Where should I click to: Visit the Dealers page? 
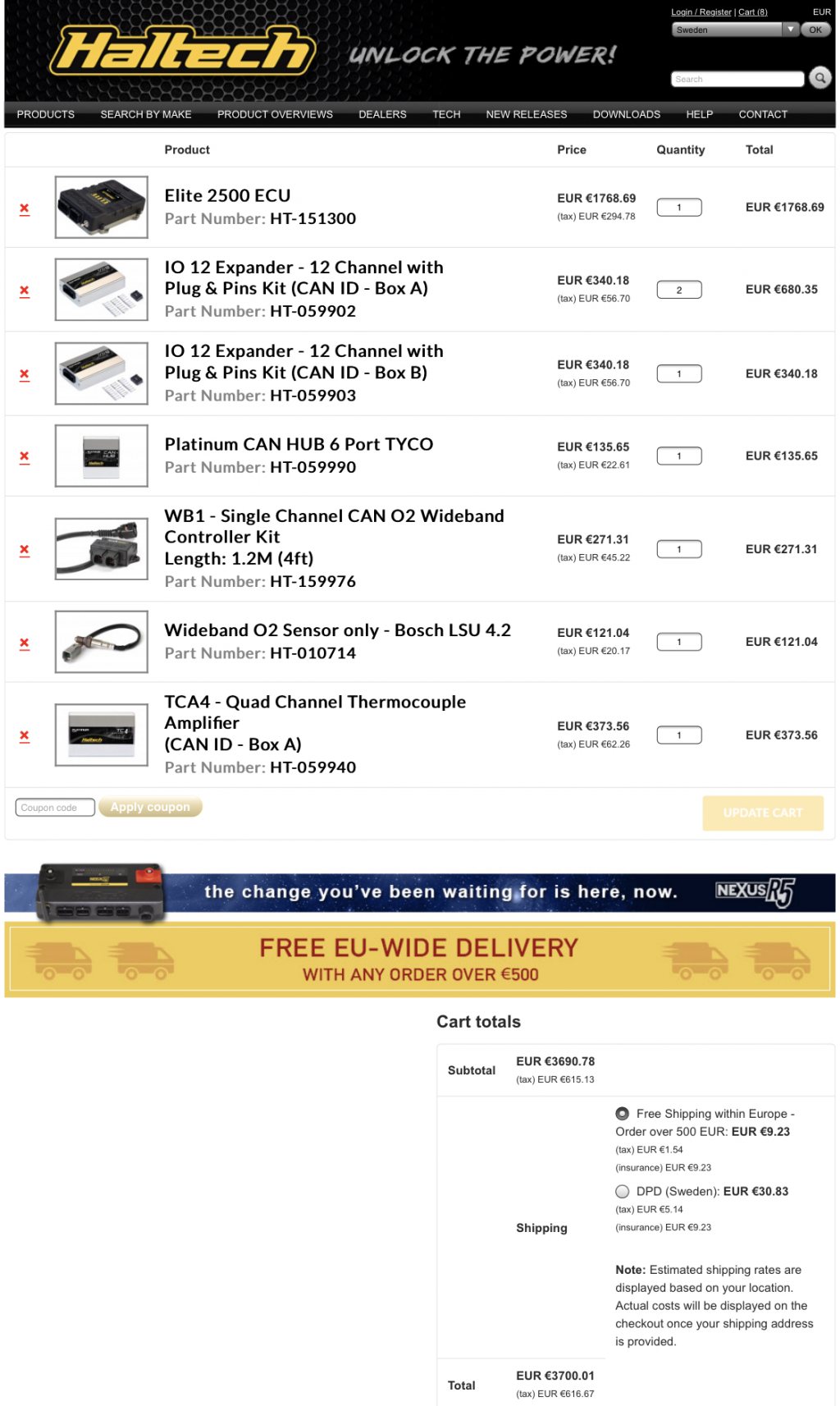click(382, 115)
